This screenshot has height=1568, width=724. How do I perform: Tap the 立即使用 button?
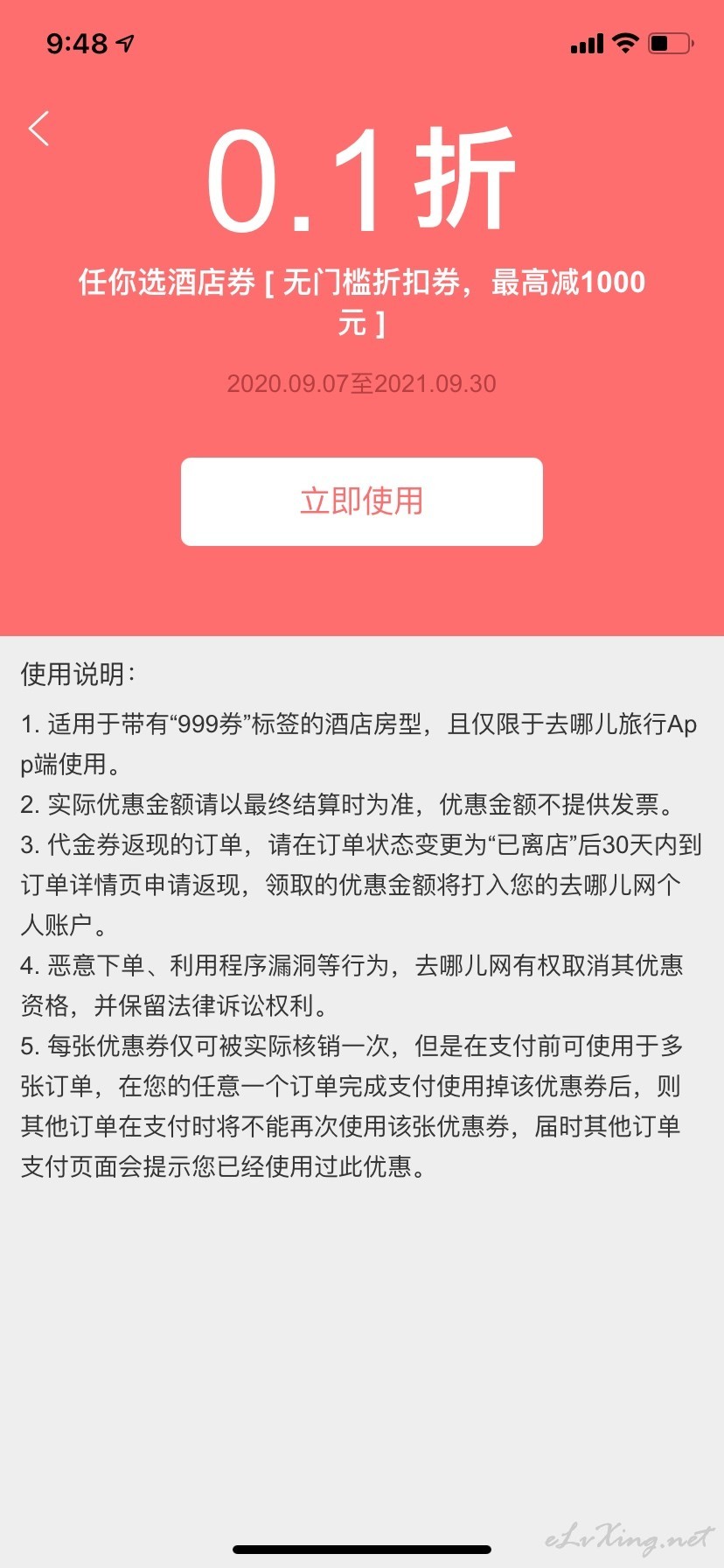click(x=362, y=501)
